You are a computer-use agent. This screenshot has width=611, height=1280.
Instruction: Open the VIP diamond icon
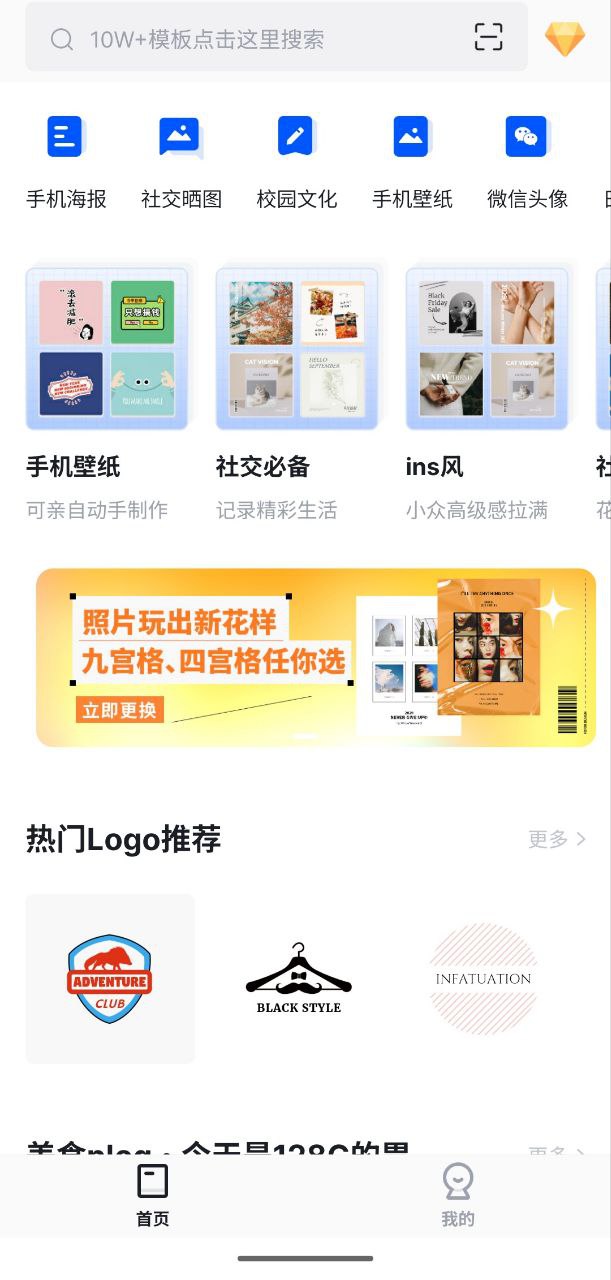coord(565,39)
